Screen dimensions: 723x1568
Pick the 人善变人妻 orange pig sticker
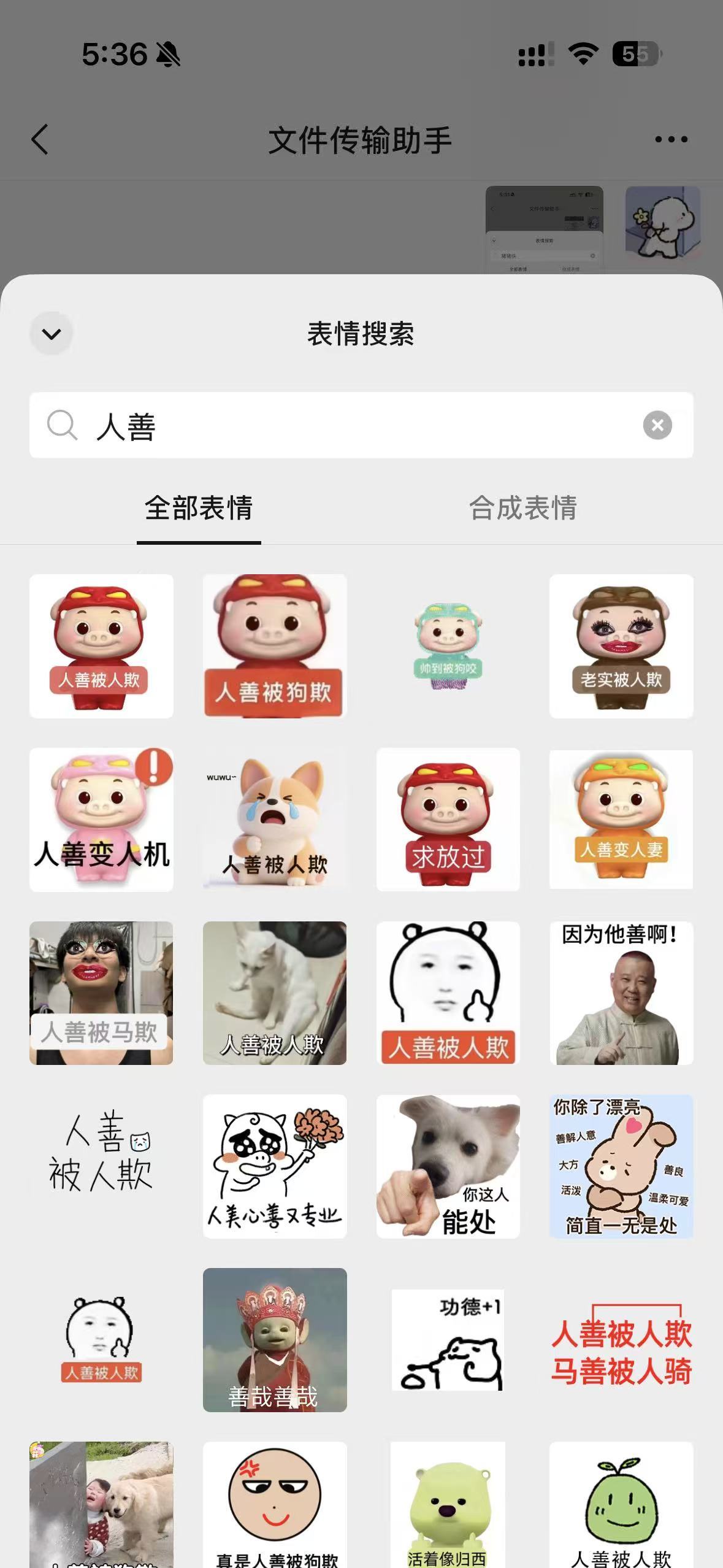coord(621,820)
